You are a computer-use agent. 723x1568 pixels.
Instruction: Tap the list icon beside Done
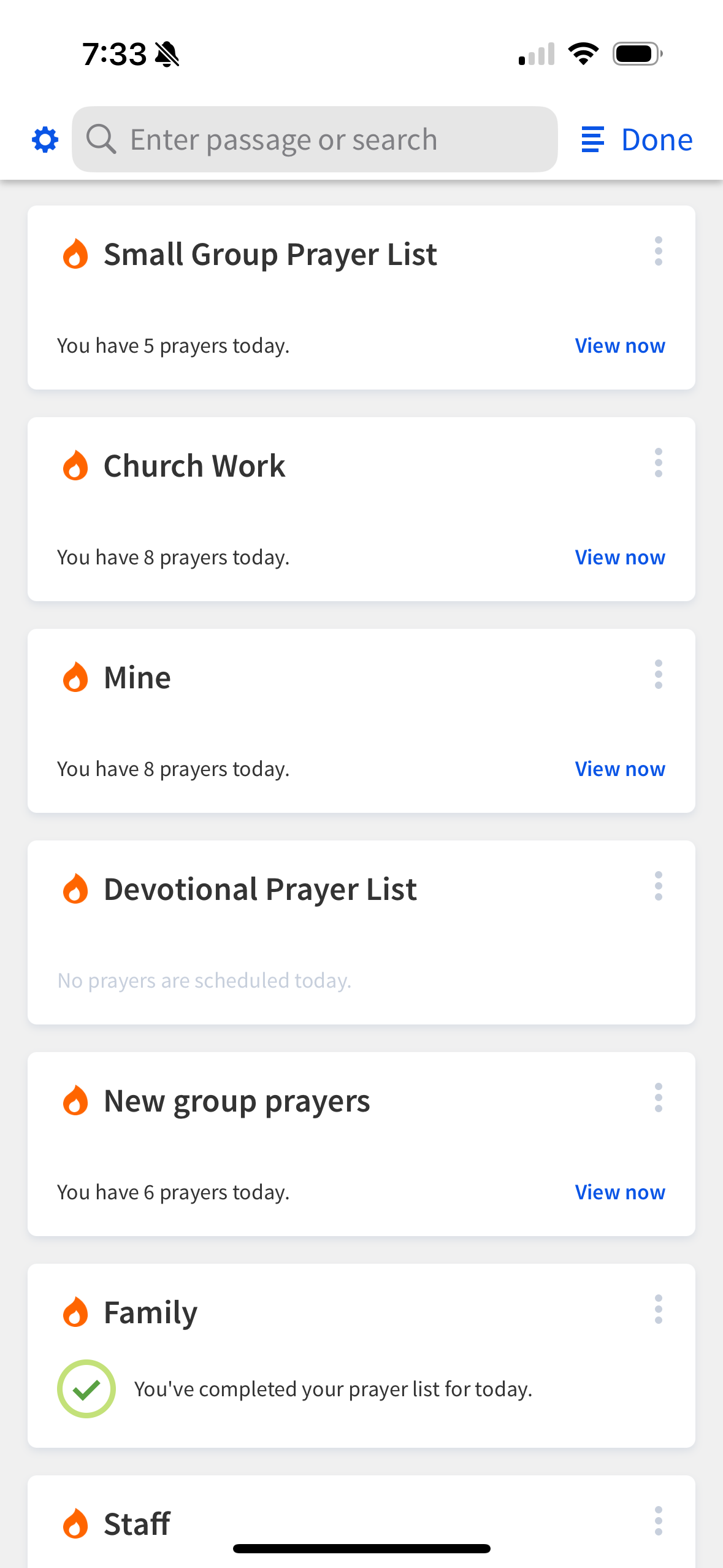pyautogui.click(x=592, y=140)
